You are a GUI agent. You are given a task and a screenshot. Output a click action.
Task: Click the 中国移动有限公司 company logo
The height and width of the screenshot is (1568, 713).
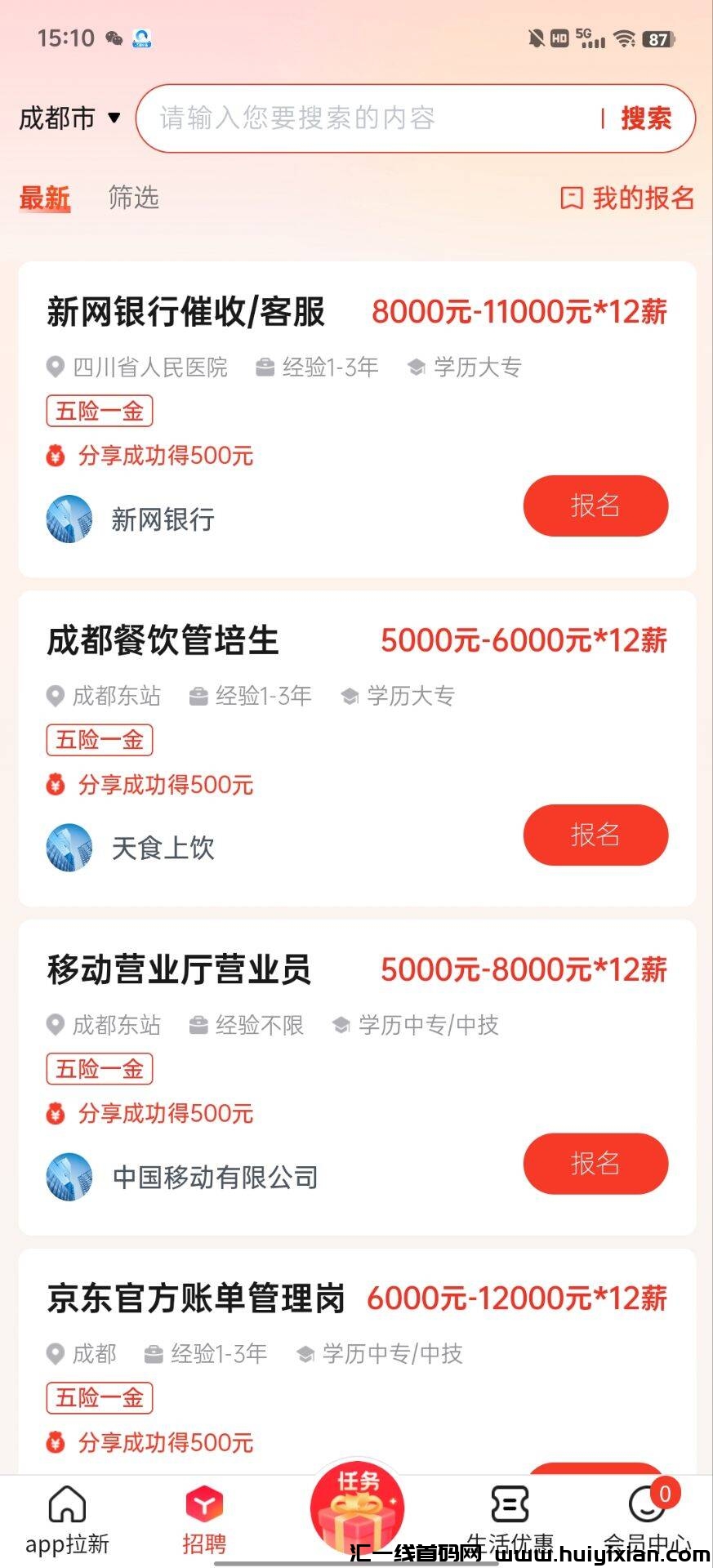(x=69, y=1177)
